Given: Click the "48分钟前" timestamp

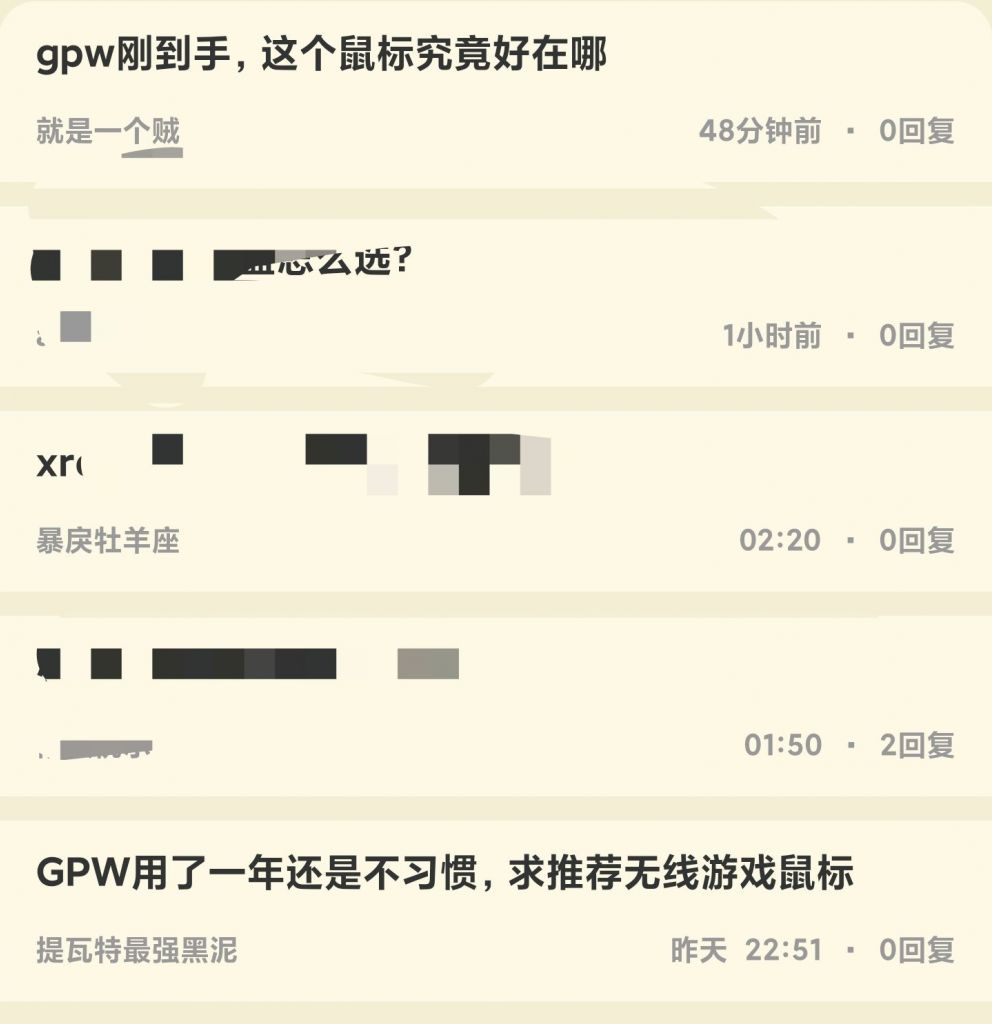Looking at the screenshot, I should click(x=761, y=133).
